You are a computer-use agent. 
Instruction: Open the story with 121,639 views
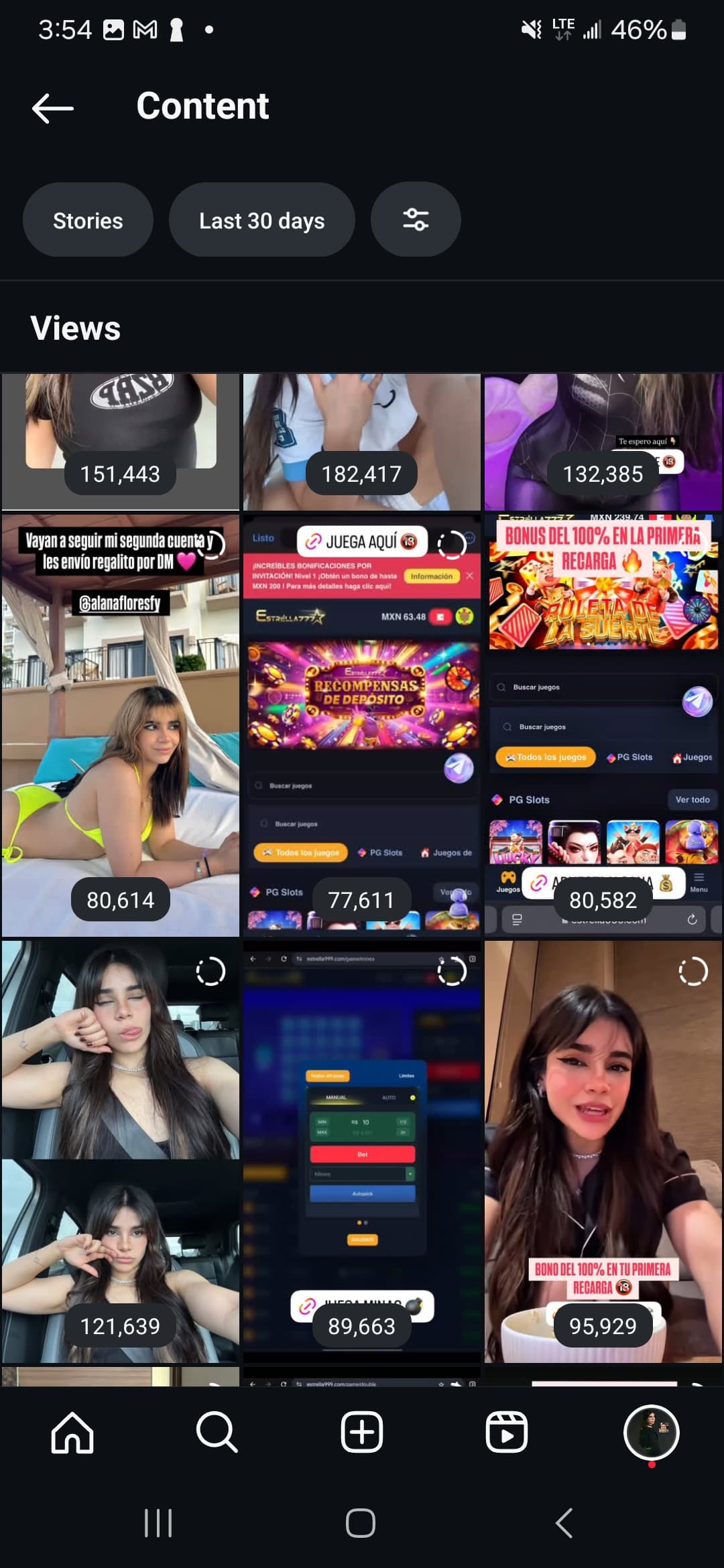coord(120,1151)
